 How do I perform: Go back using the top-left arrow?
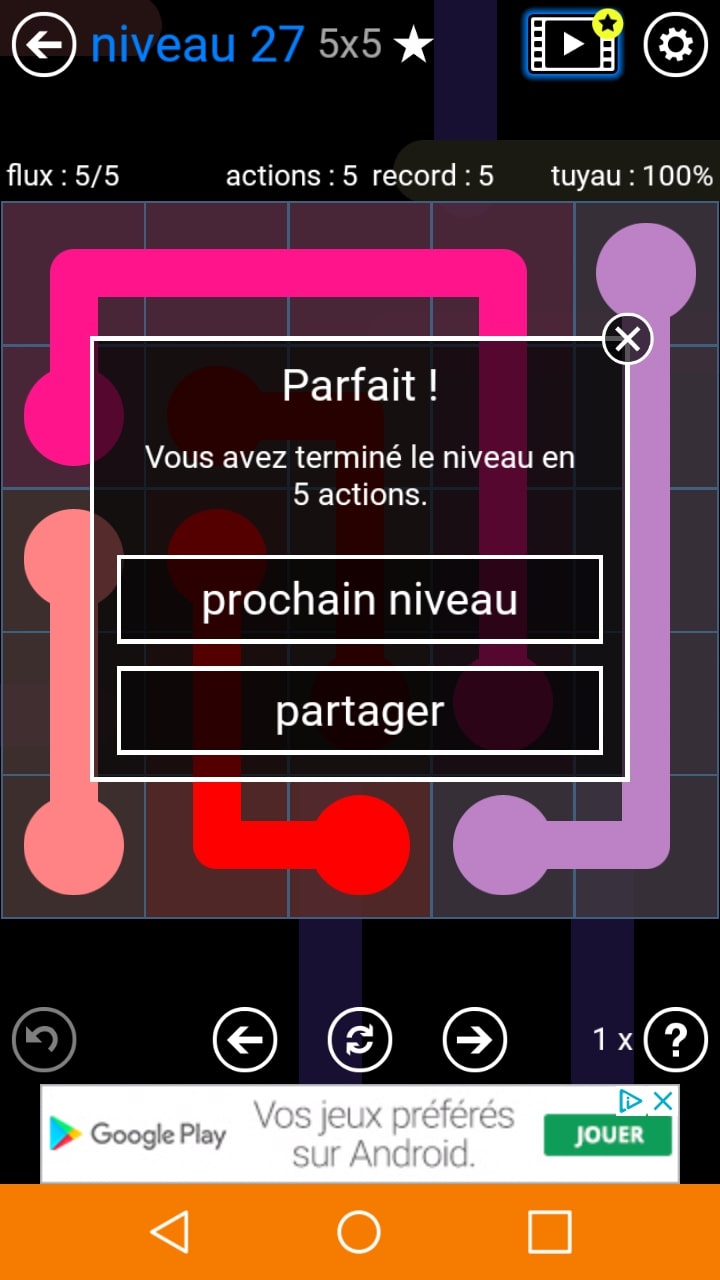(x=44, y=45)
